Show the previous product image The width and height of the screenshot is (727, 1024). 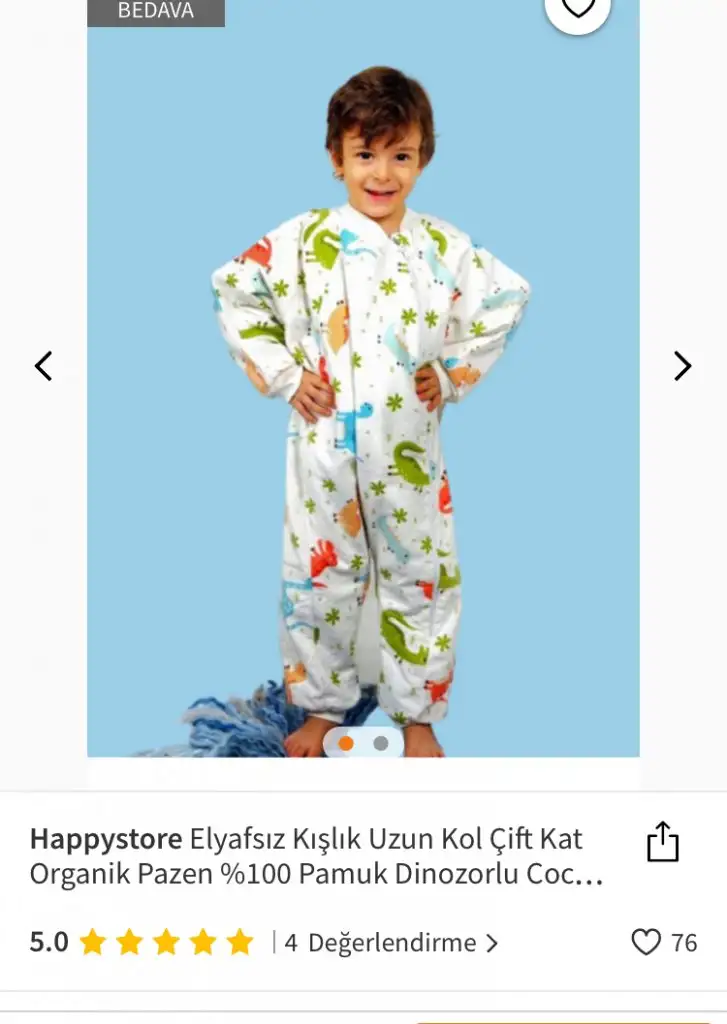coord(43,366)
